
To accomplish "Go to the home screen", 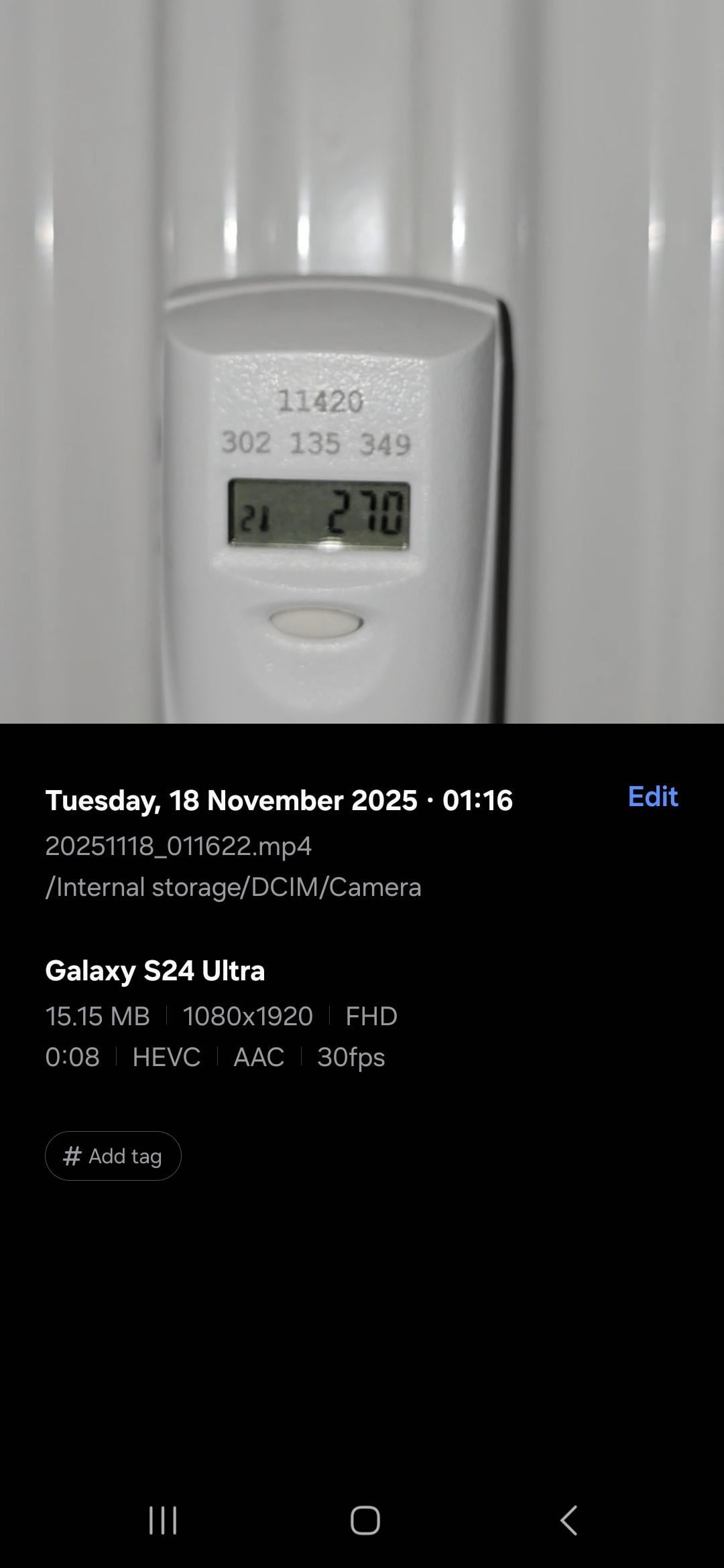I will pyautogui.click(x=365, y=1520).
